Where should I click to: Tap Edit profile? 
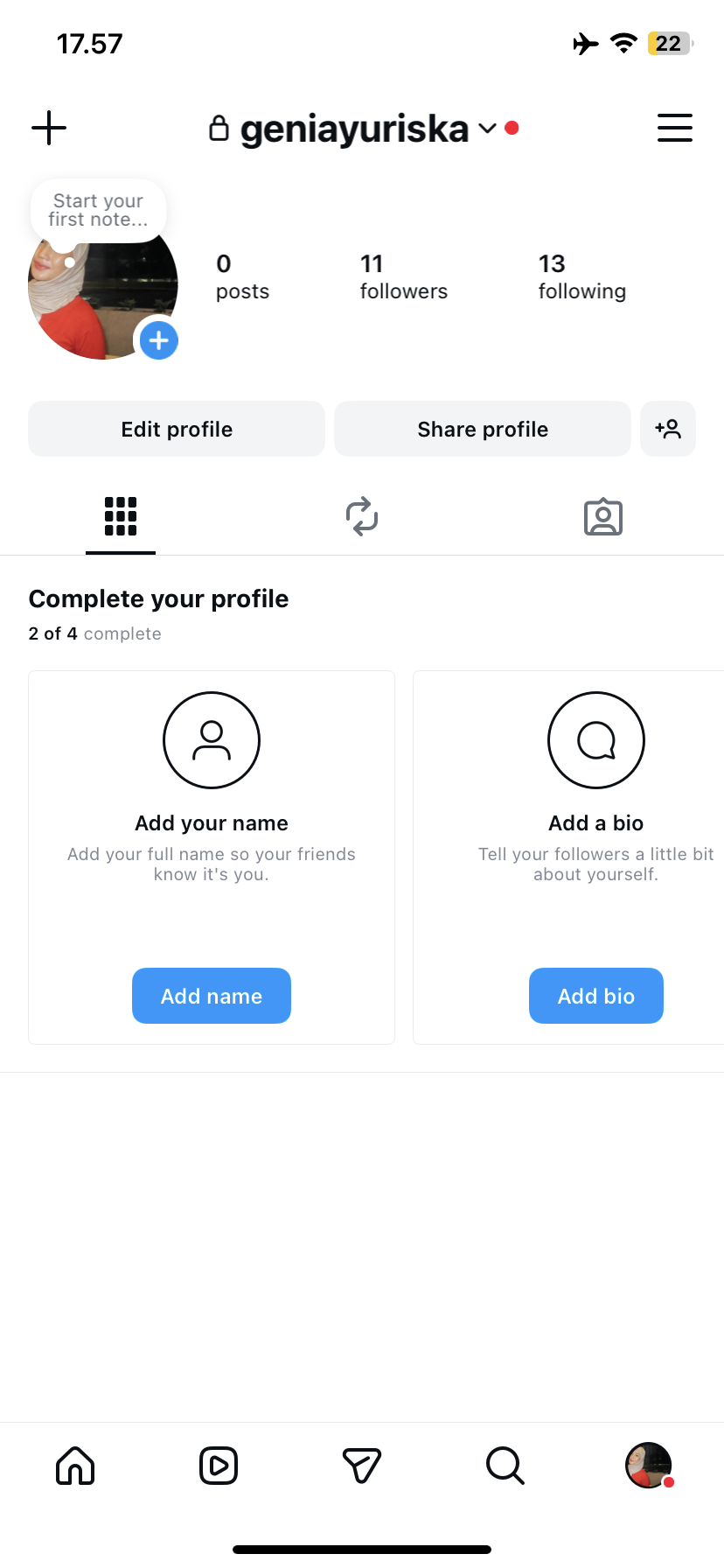click(177, 429)
